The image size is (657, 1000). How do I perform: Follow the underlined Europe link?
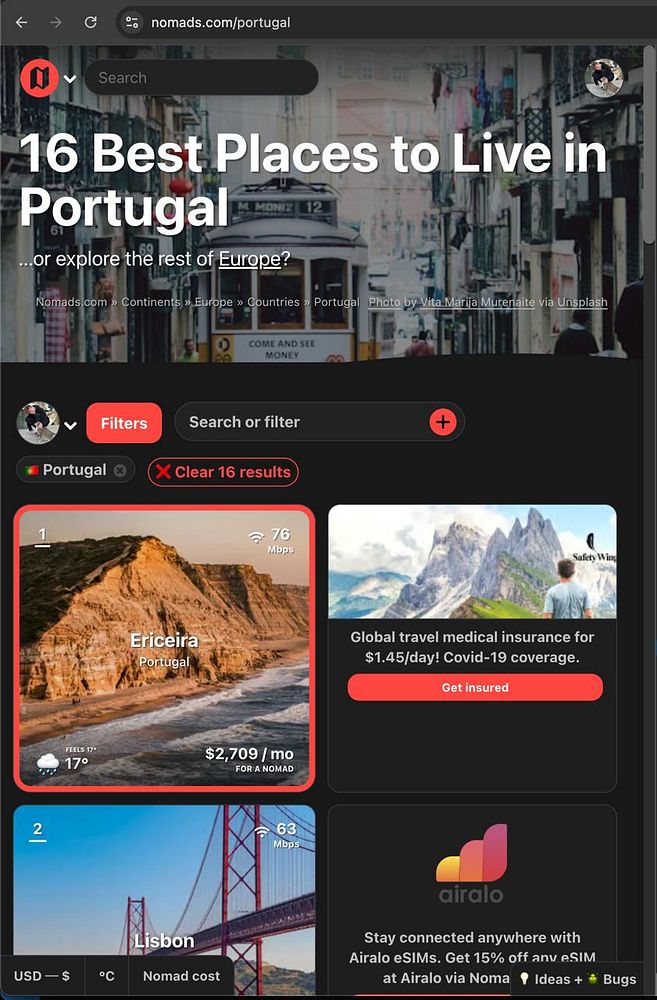(249, 259)
